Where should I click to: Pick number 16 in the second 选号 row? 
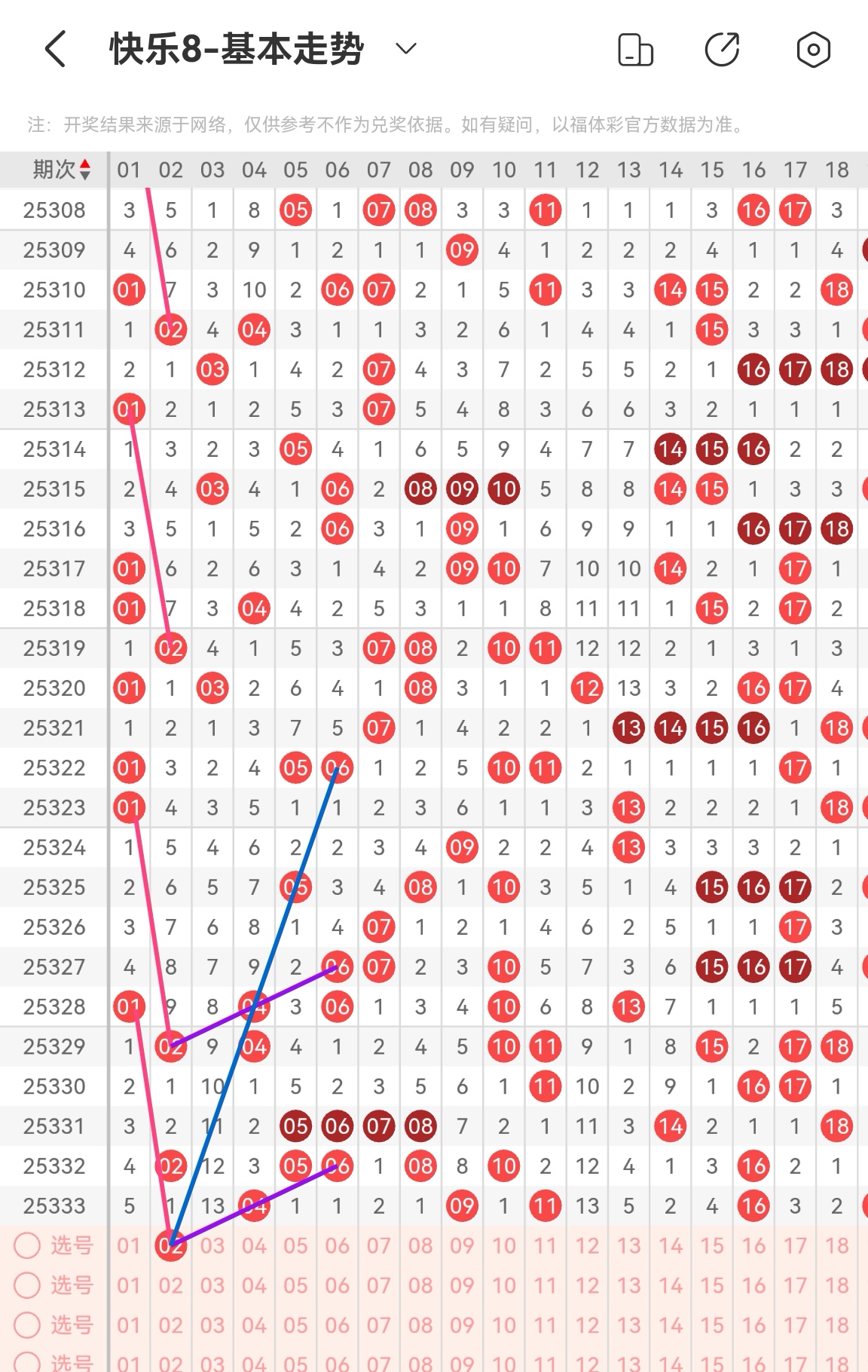pos(753,1285)
